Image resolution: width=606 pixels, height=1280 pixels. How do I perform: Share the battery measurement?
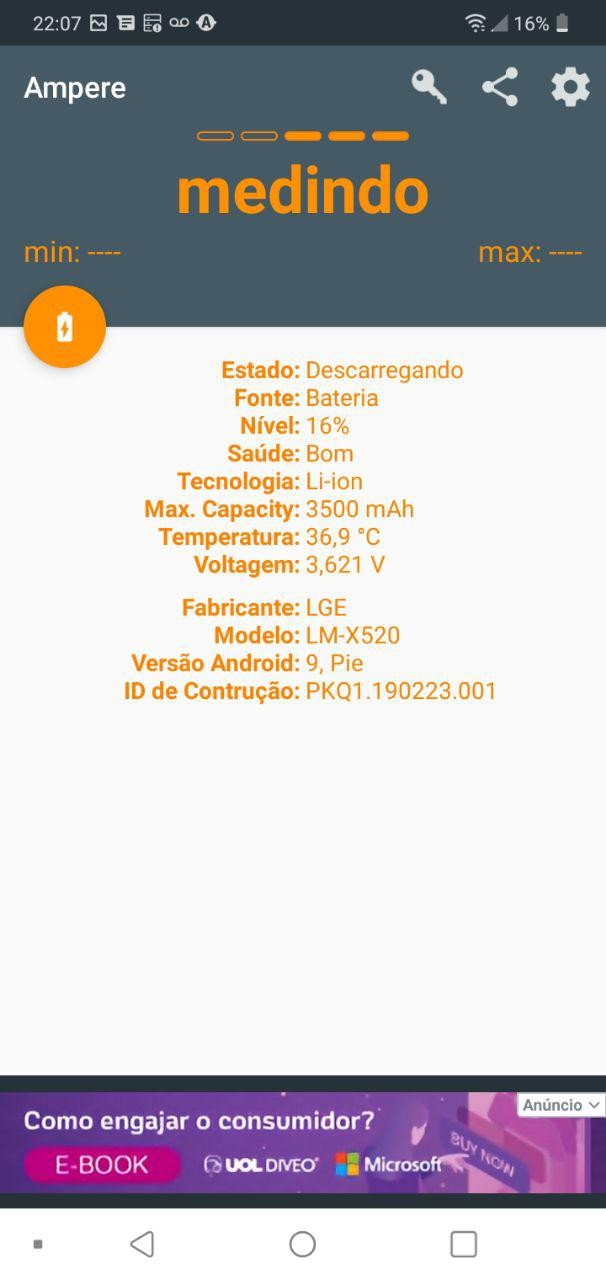click(x=500, y=87)
